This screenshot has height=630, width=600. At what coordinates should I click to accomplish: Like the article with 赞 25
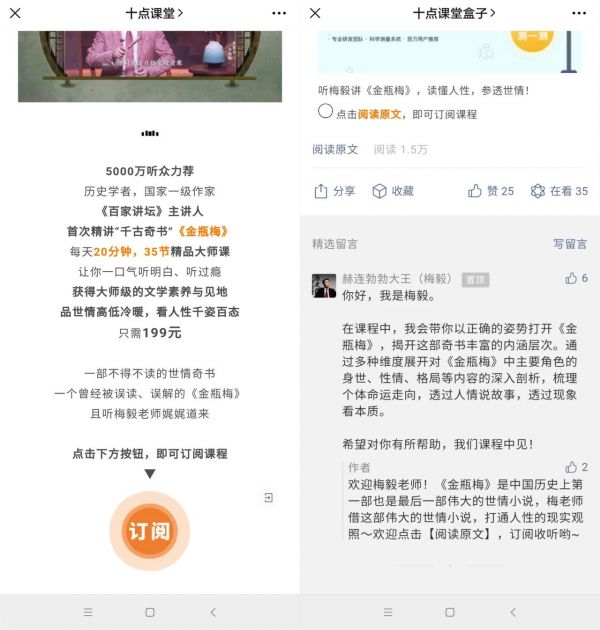coord(490,191)
